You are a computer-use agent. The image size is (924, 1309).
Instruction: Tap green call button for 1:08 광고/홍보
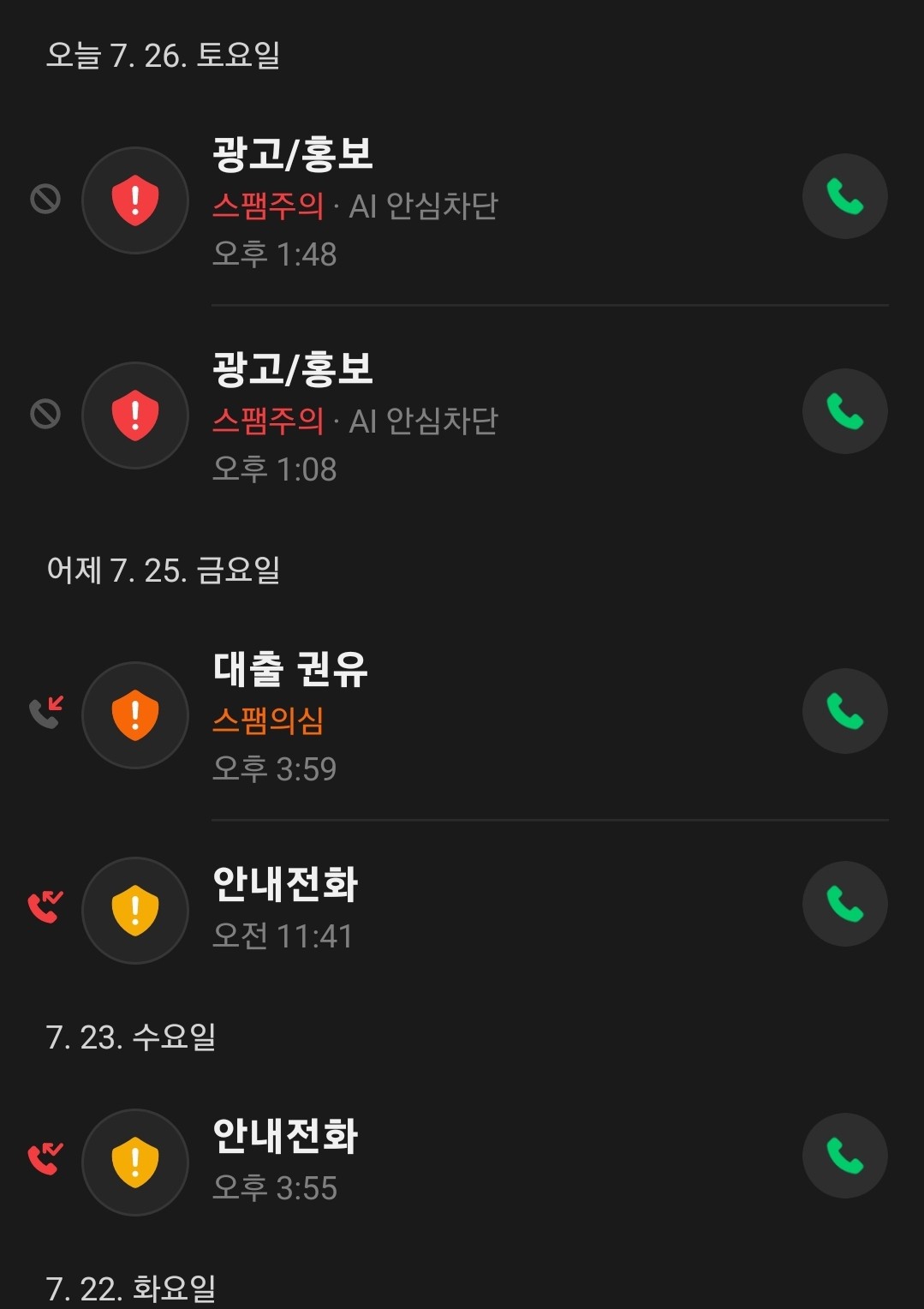pos(844,410)
